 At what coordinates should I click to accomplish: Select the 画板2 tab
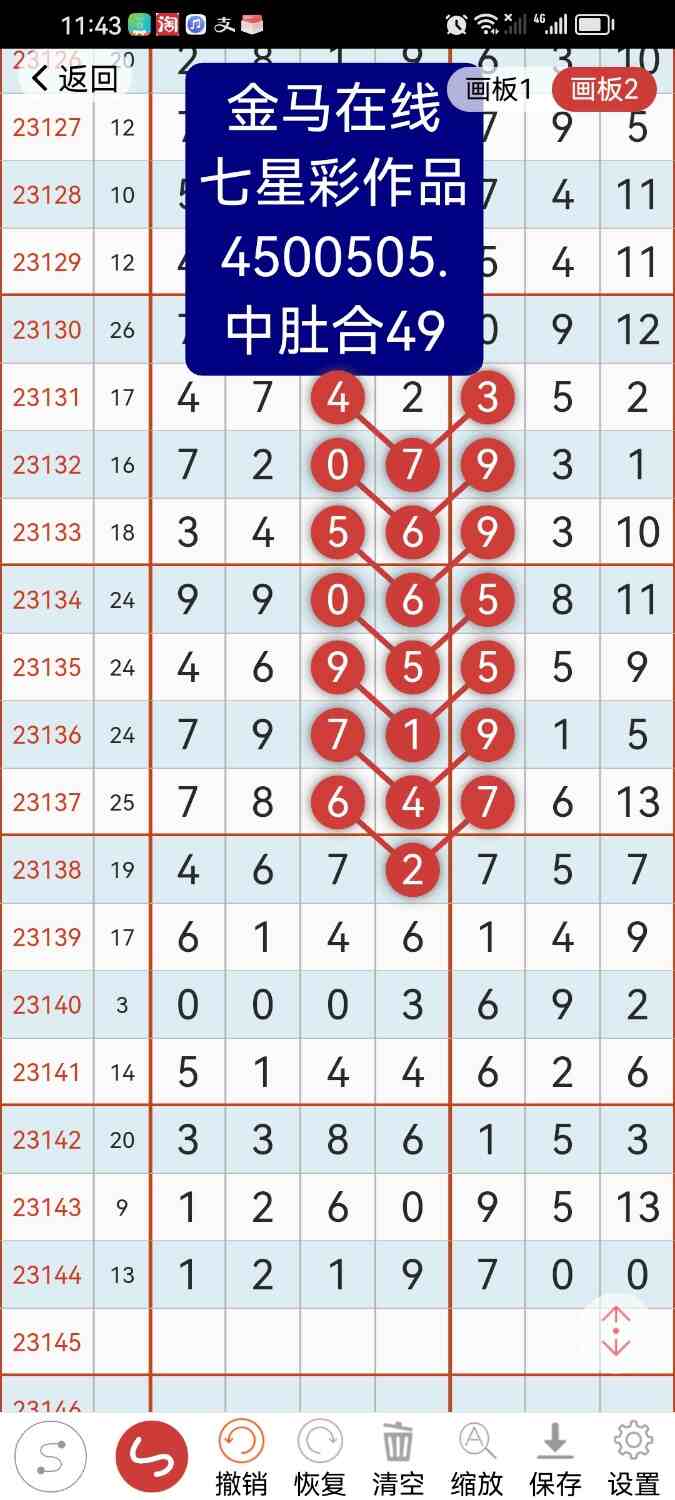pos(604,89)
